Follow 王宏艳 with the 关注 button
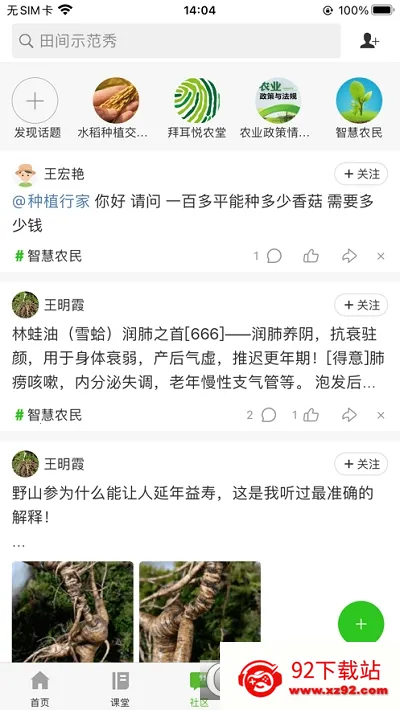 pyautogui.click(x=361, y=174)
